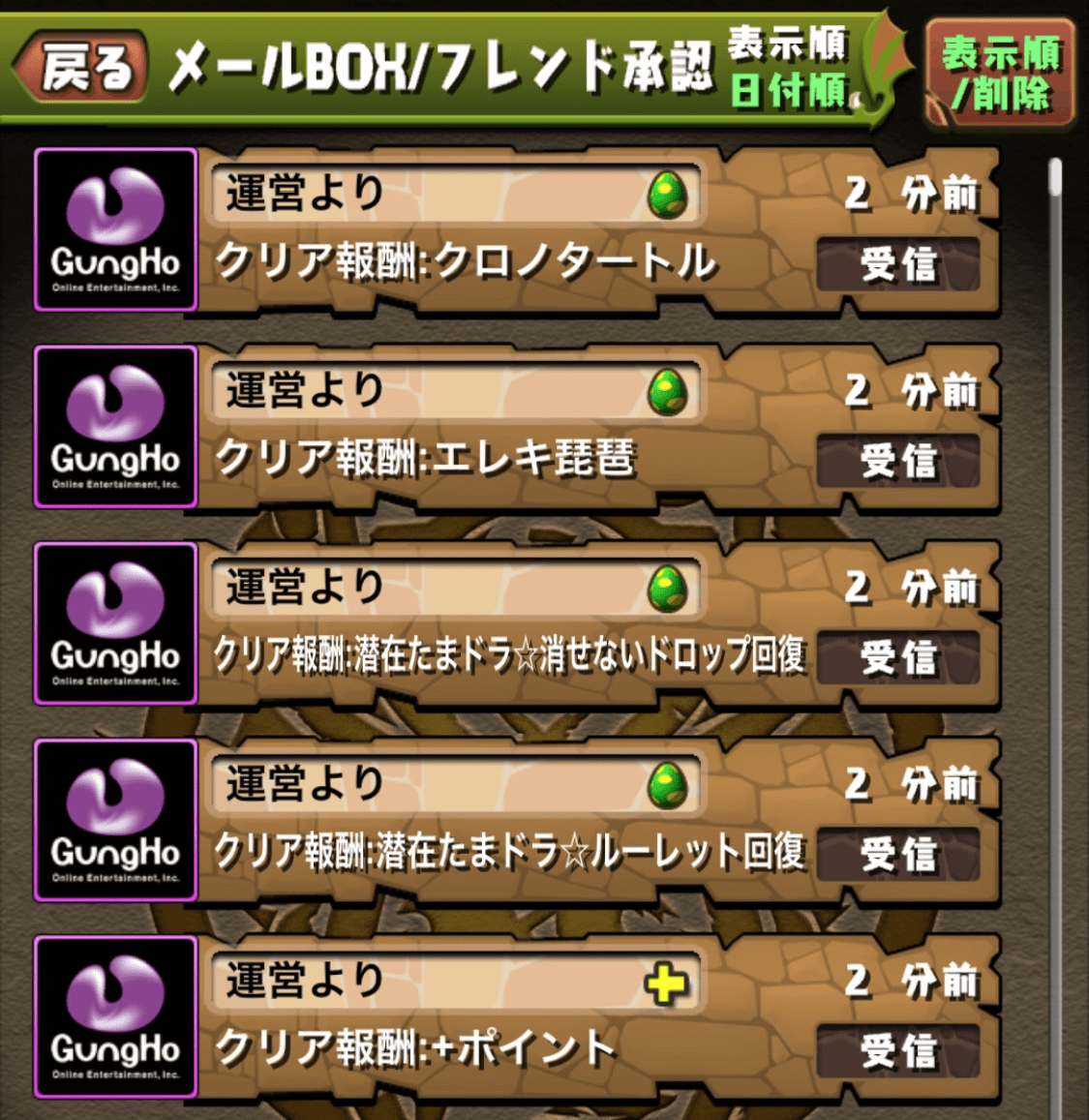Receive the クロノタートル clear reward
1089x1120 pixels.
pyautogui.click(x=897, y=264)
